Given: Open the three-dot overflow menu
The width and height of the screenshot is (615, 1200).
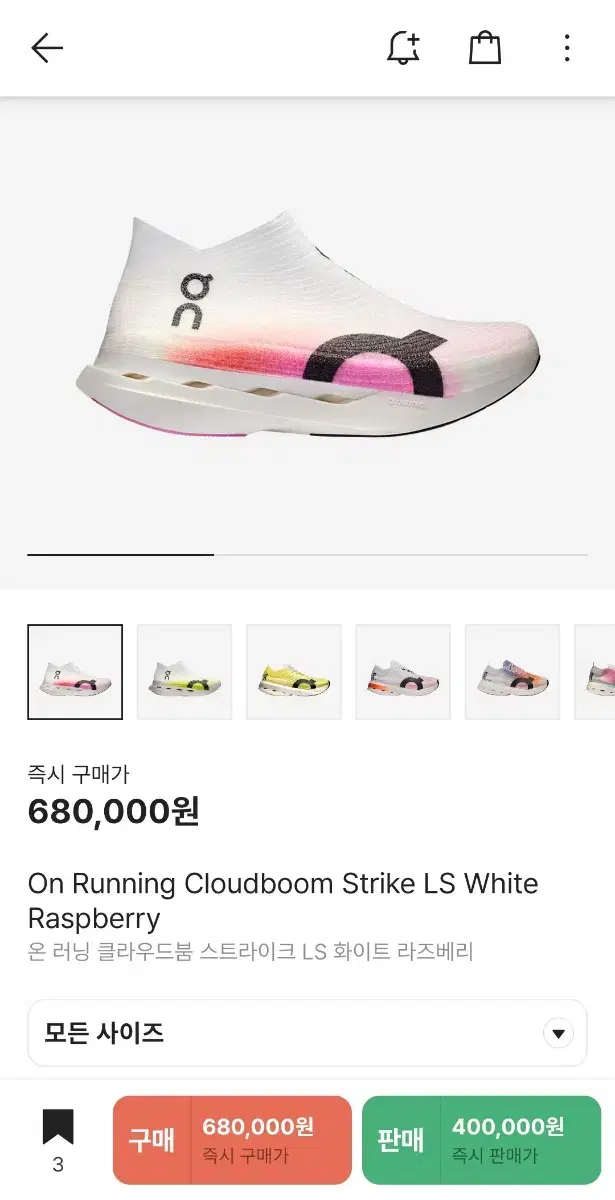Looking at the screenshot, I should point(567,48).
